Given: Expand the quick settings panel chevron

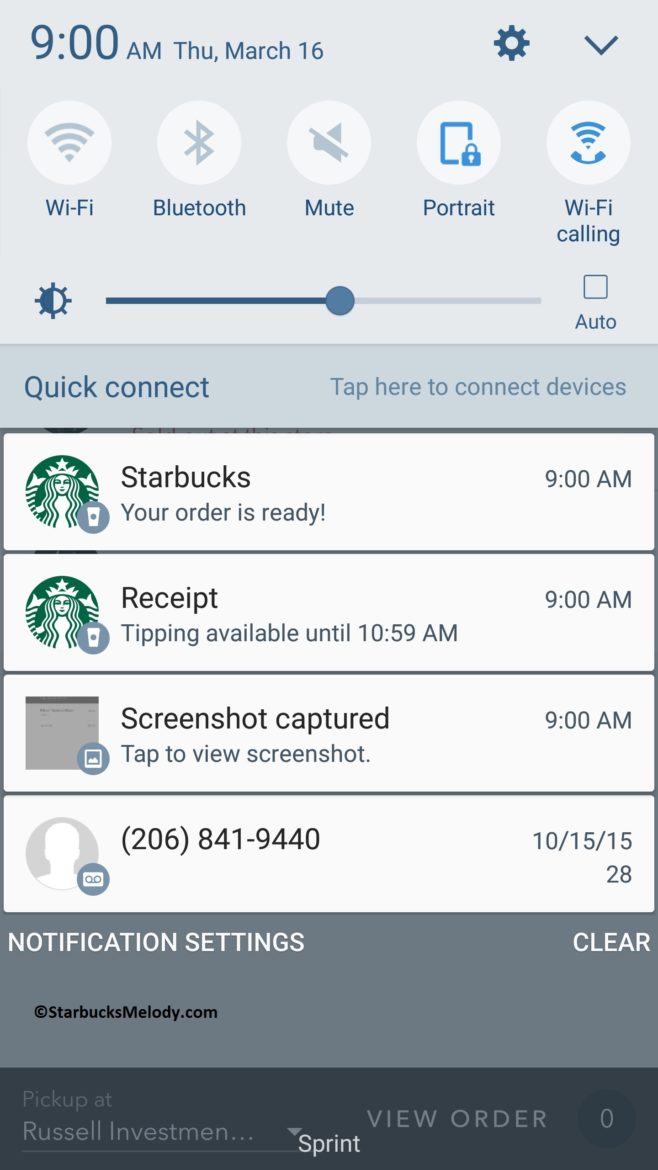Looking at the screenshot, I should [601, 46].
